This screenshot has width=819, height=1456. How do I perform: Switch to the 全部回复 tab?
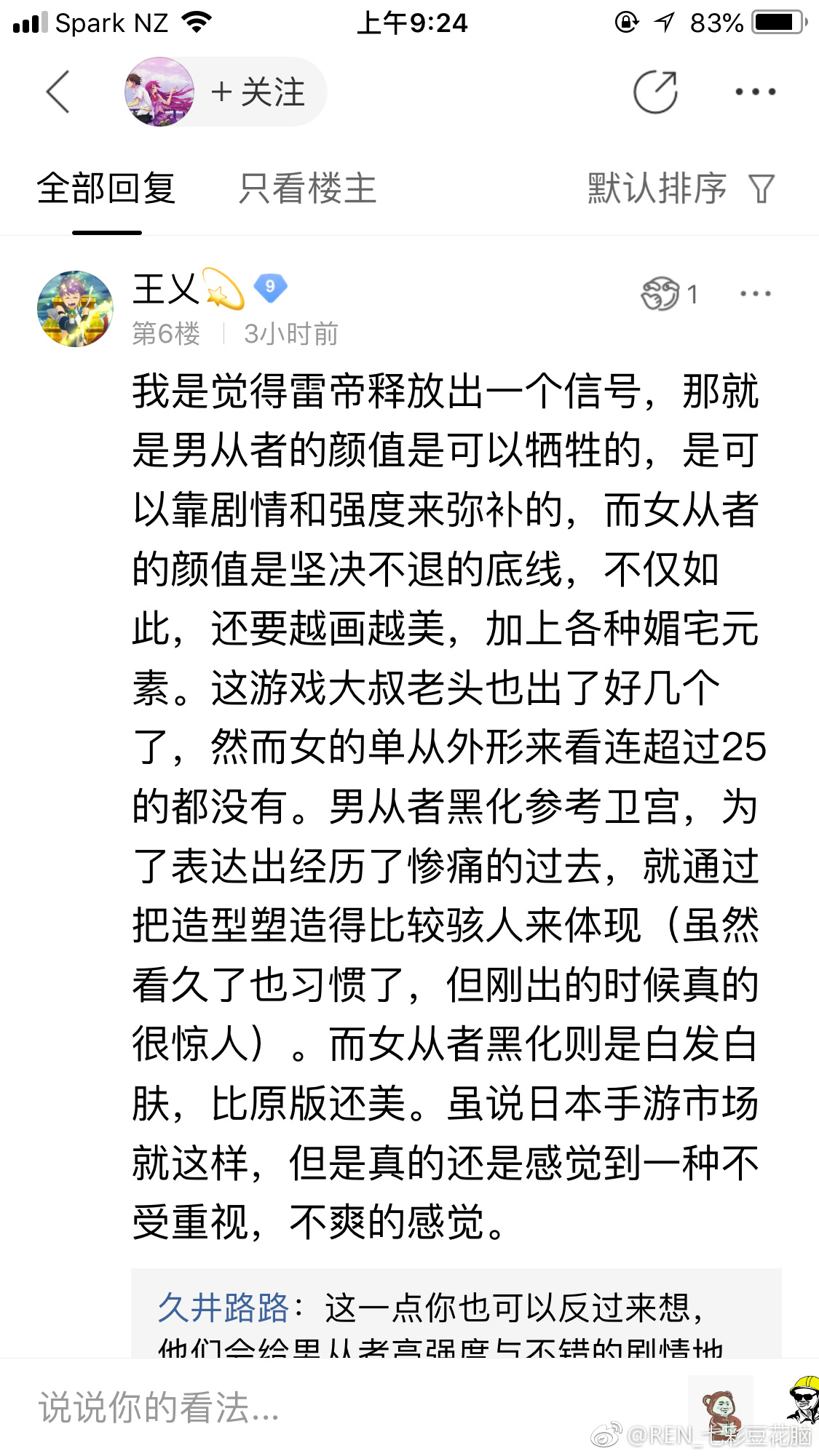coord(107,189)
